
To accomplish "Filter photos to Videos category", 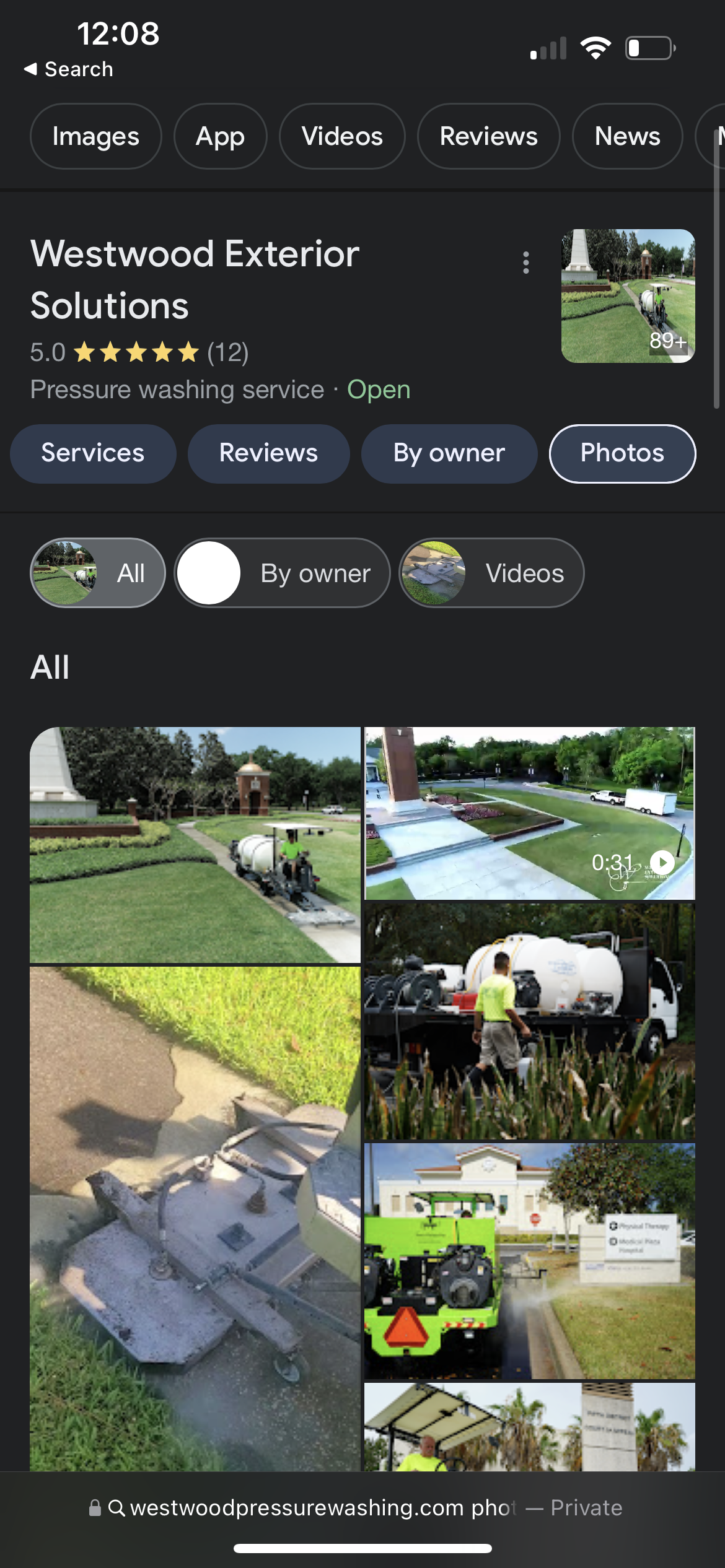I will 491,573.
